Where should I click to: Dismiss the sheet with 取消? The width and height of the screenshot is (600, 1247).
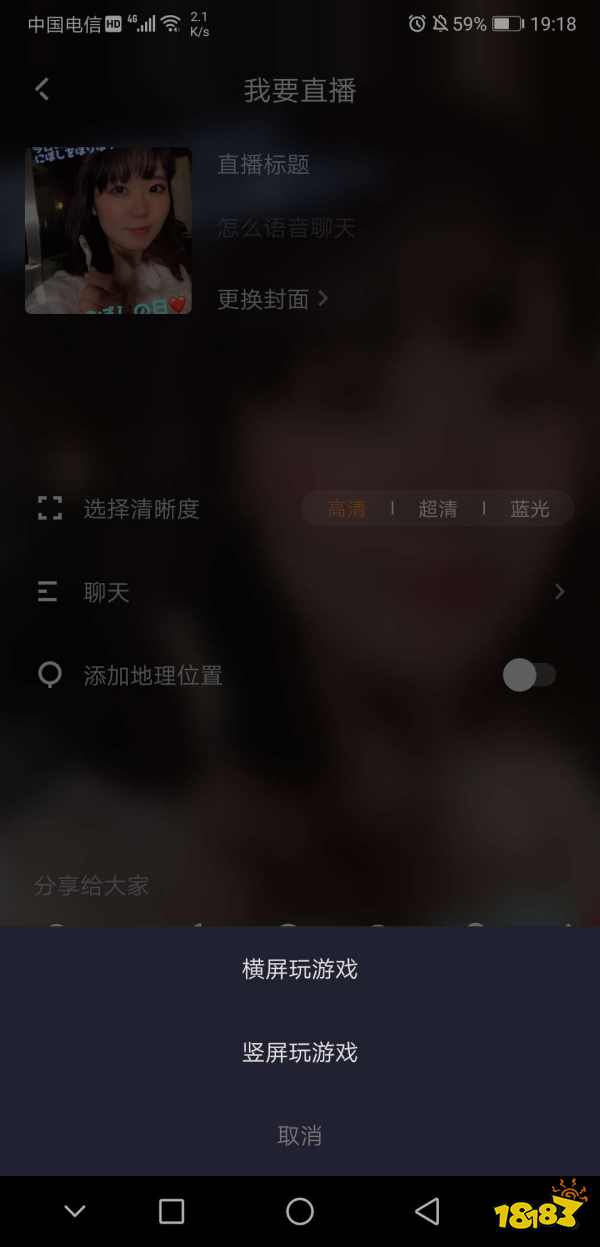[x=300, y=1135]
